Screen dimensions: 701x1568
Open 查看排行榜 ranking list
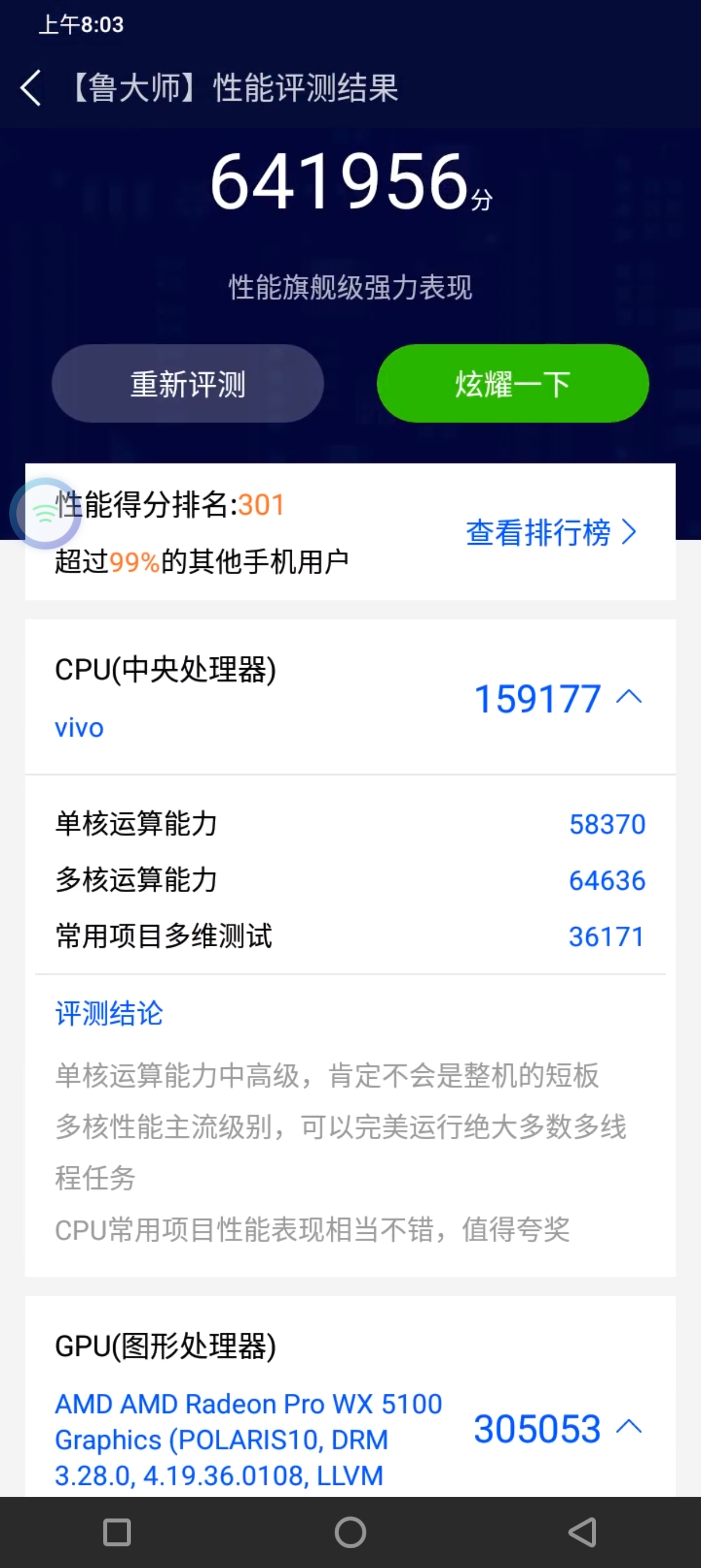551,533
